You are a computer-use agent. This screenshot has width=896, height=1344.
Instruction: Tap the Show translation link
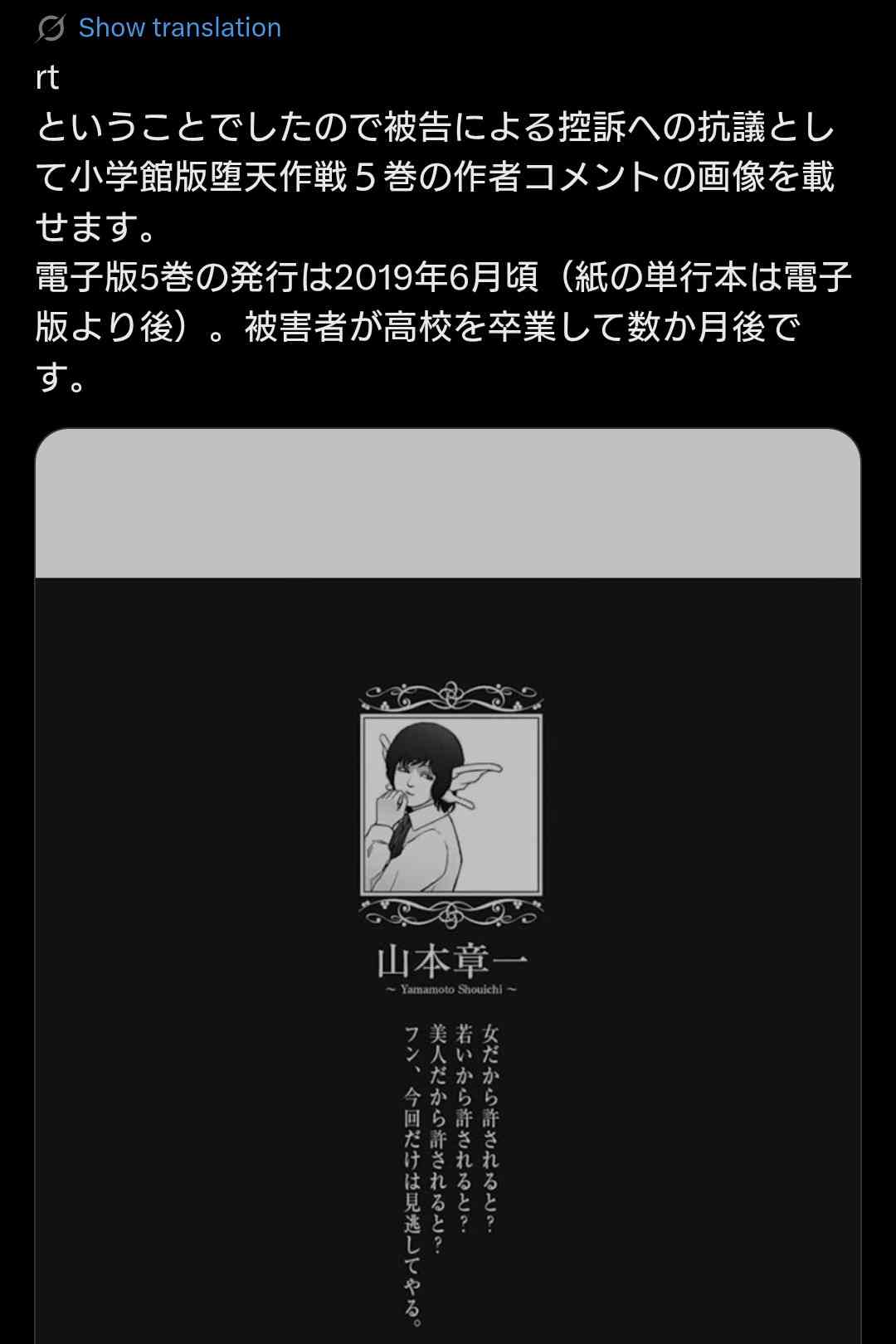179,28
